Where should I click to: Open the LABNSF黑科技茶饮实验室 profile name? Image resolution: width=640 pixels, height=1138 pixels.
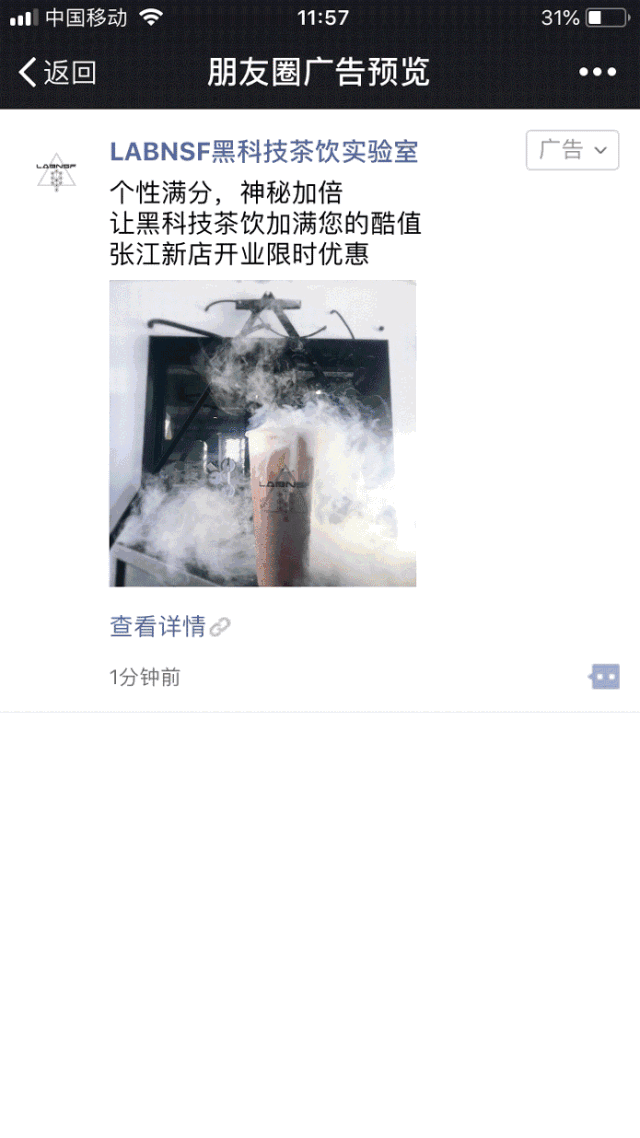click(264, 152)
